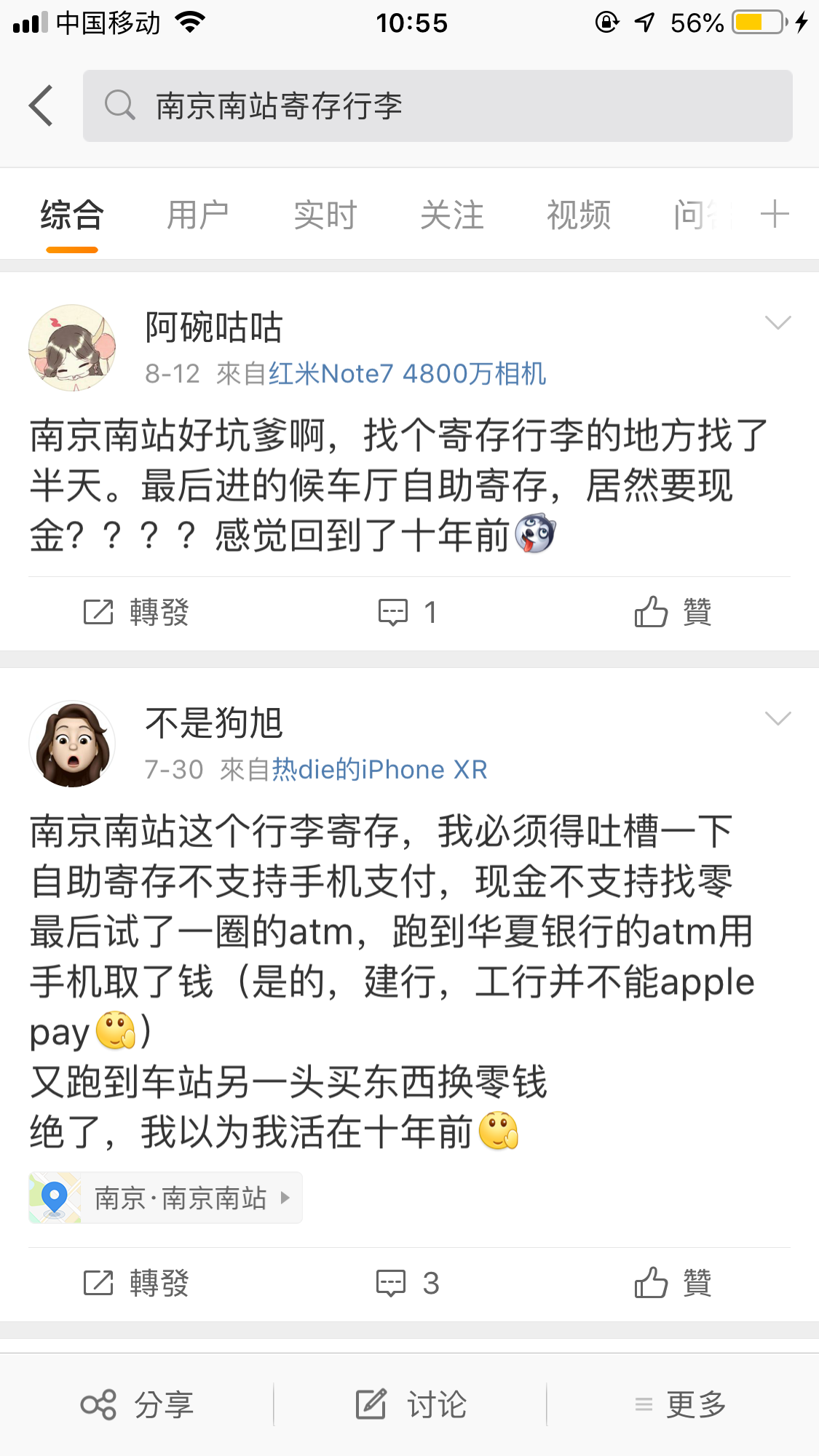The image size is (819, 1456).
Task: Open comments on 阿碗咕咕's post
Action: coord(408,613)
